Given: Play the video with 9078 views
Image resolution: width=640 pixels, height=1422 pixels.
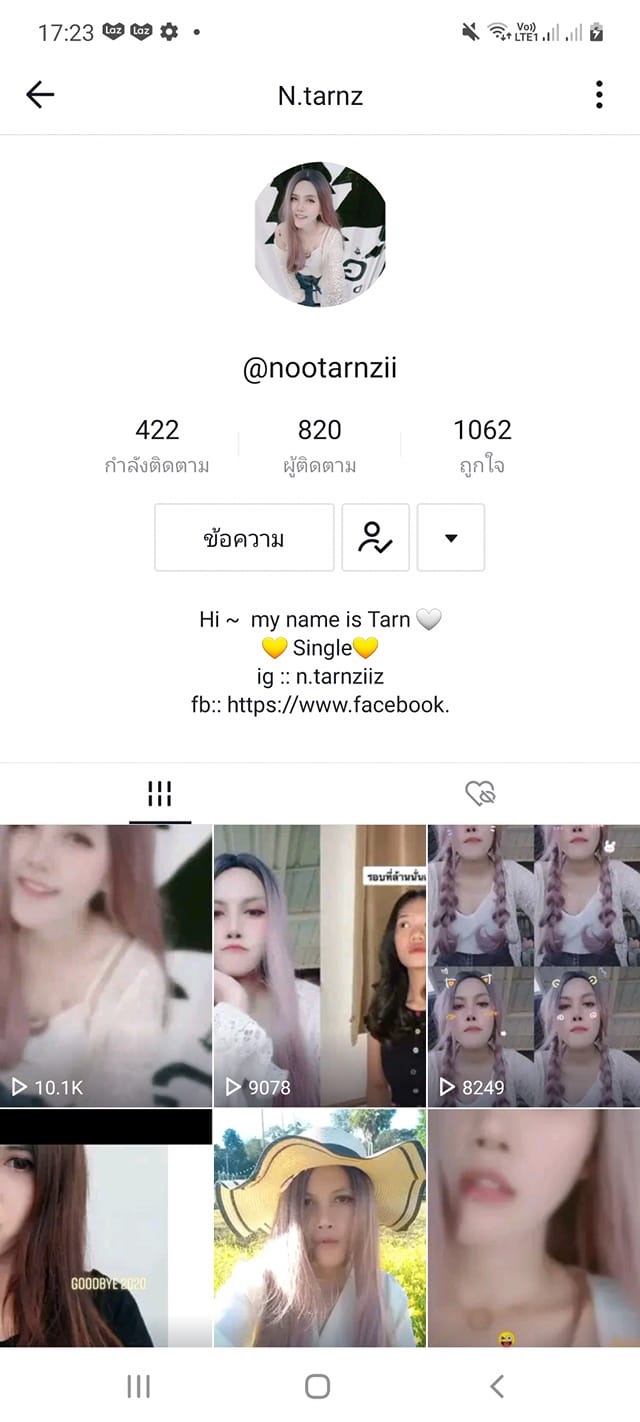Looking at the screenshot, I should (x=320, y=965).
